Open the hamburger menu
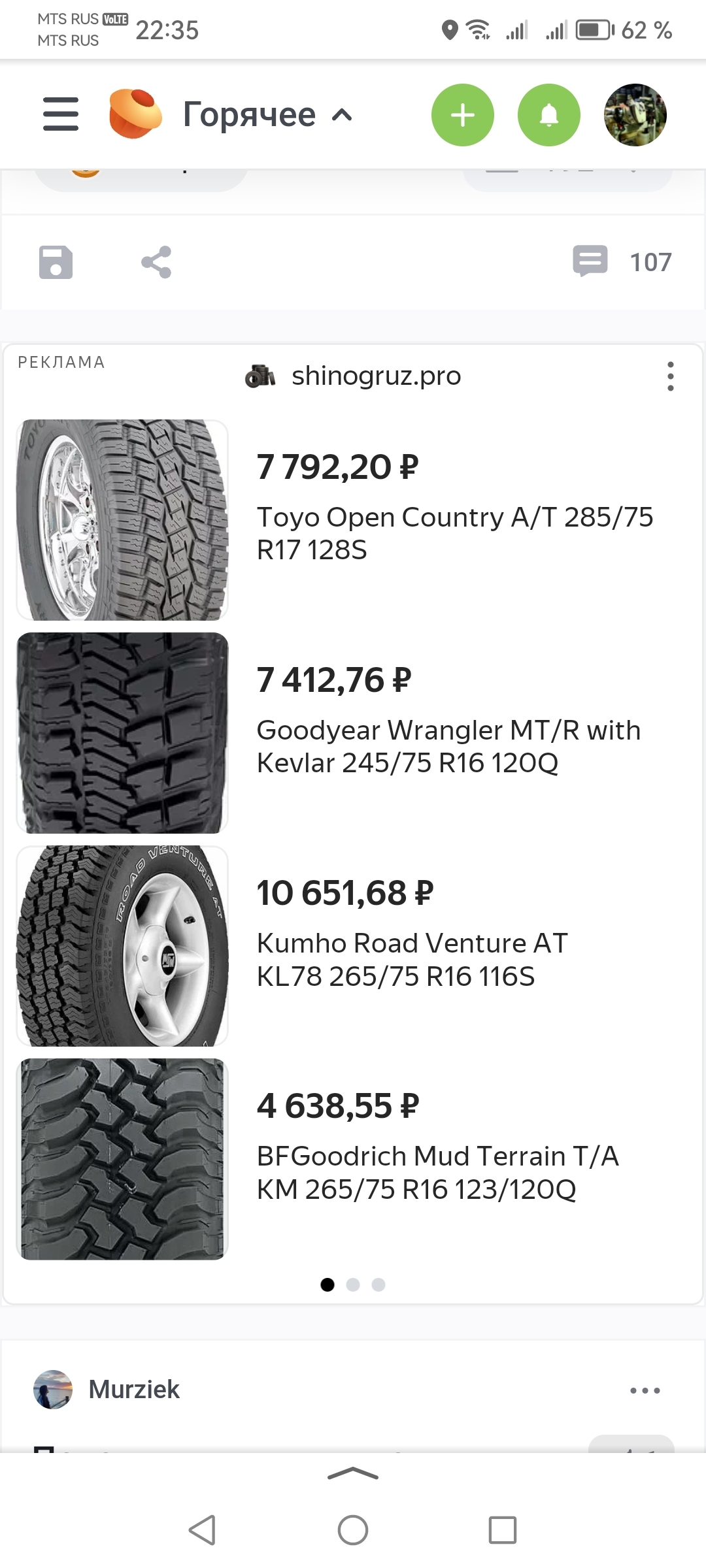Viewport: 706px width, 1568px height. [x=61, y=114]
